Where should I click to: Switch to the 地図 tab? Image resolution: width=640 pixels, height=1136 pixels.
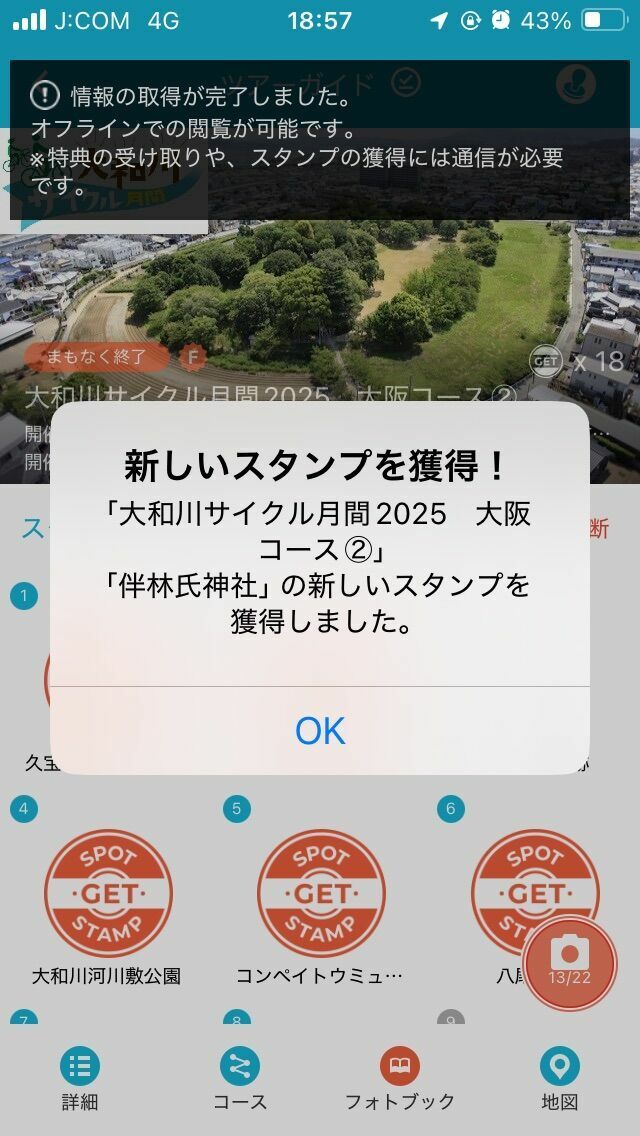[x=559, y=1079]
